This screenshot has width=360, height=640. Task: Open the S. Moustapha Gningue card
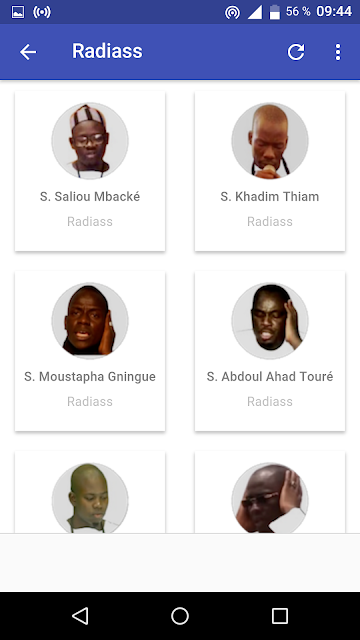(90, 351)
